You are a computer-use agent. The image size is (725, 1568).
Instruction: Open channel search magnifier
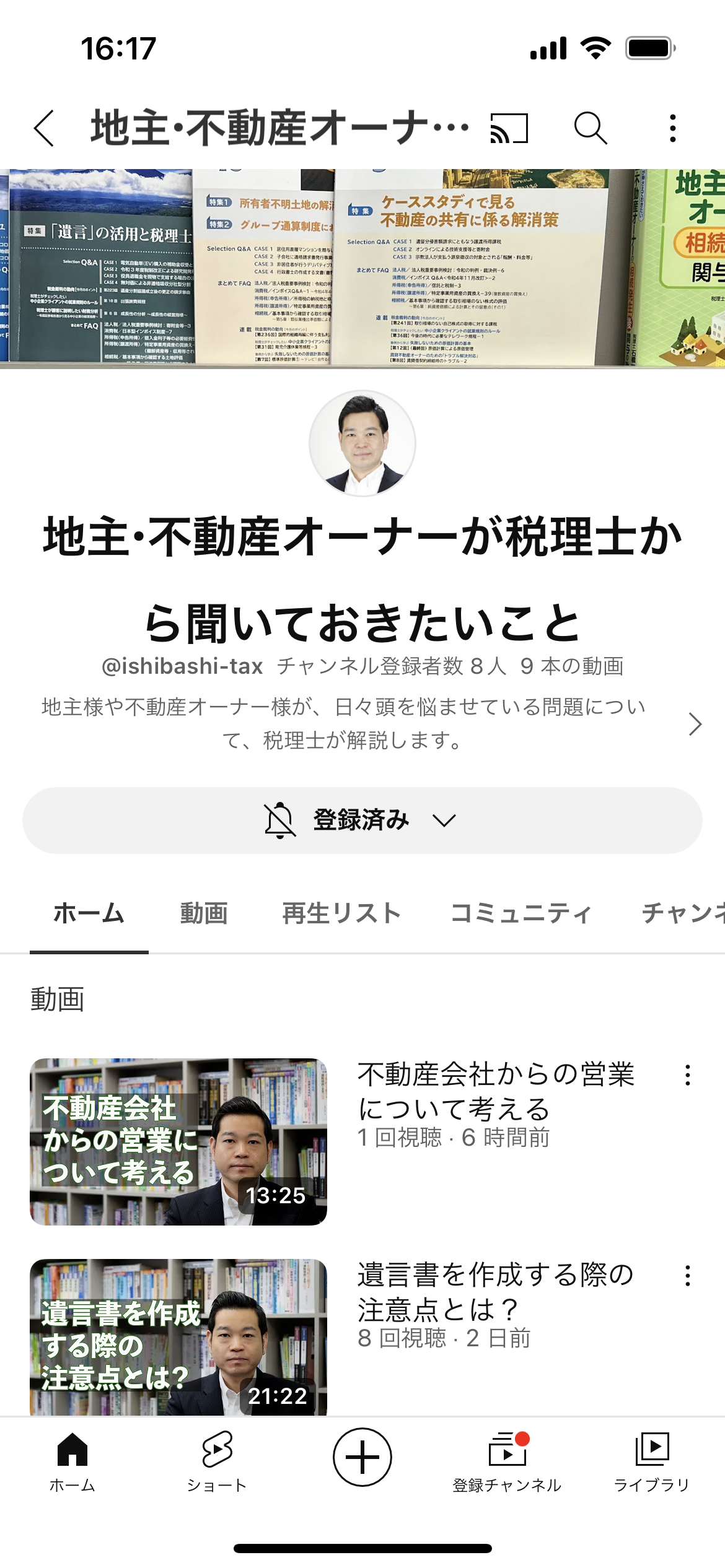pos(591,129)
